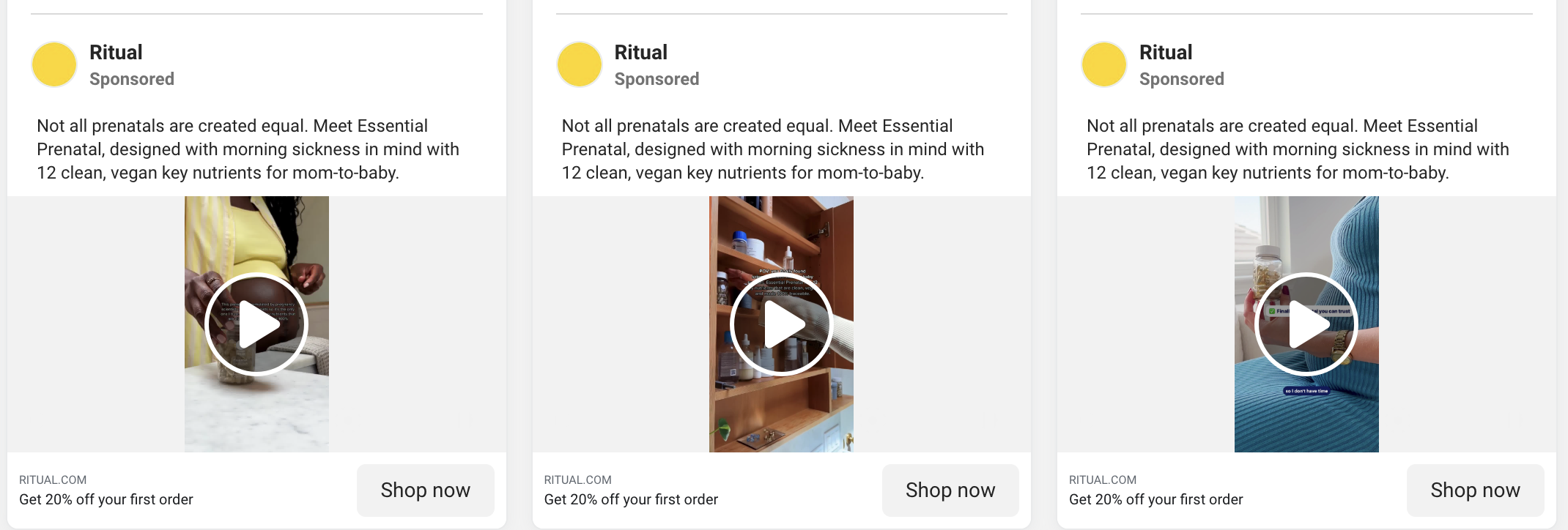Image resolution: width=1568 pixels, height=530 pixels.
Task: Open Ritual's page from the wooden cabinet video ad
Action: point(641,53)
